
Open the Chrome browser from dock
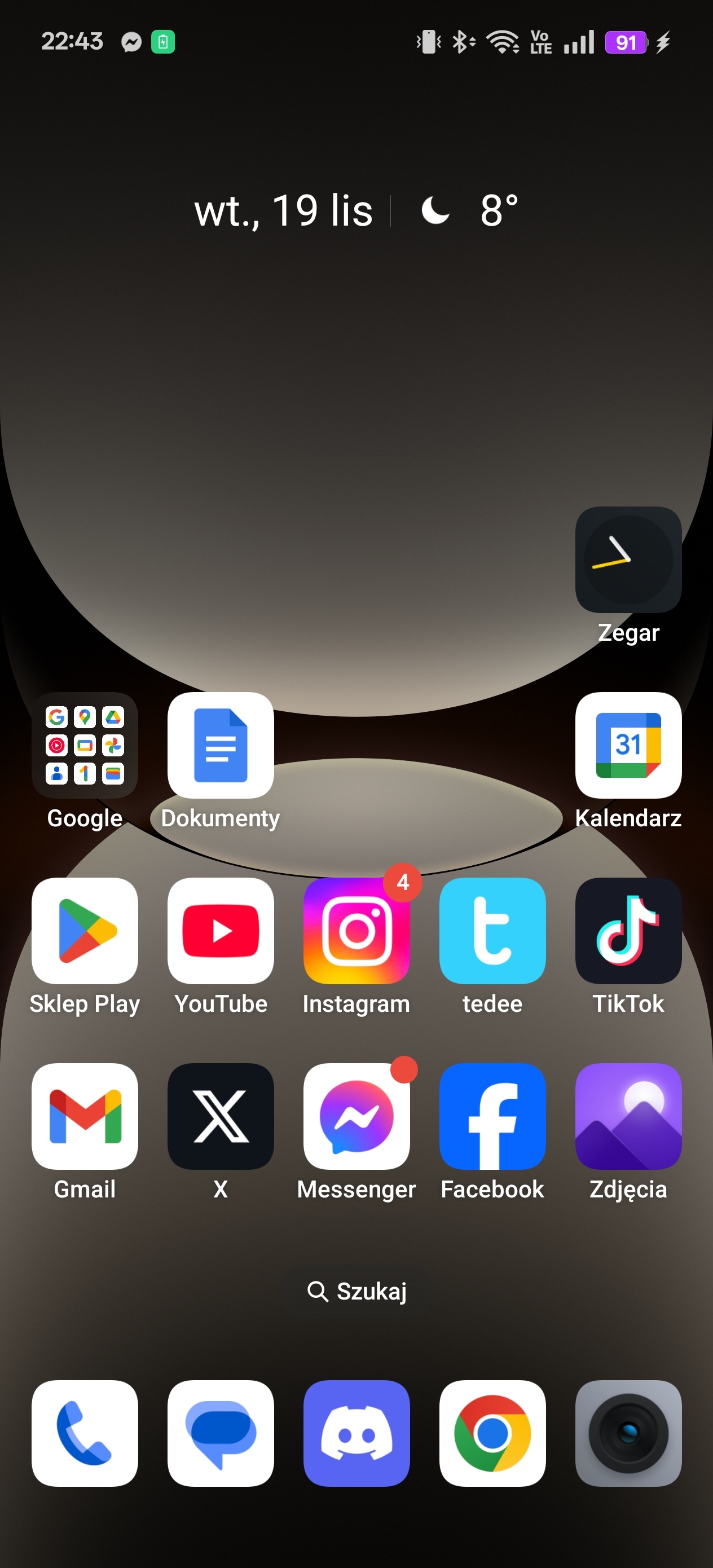pyautogui.click(x=492, y=1433)
